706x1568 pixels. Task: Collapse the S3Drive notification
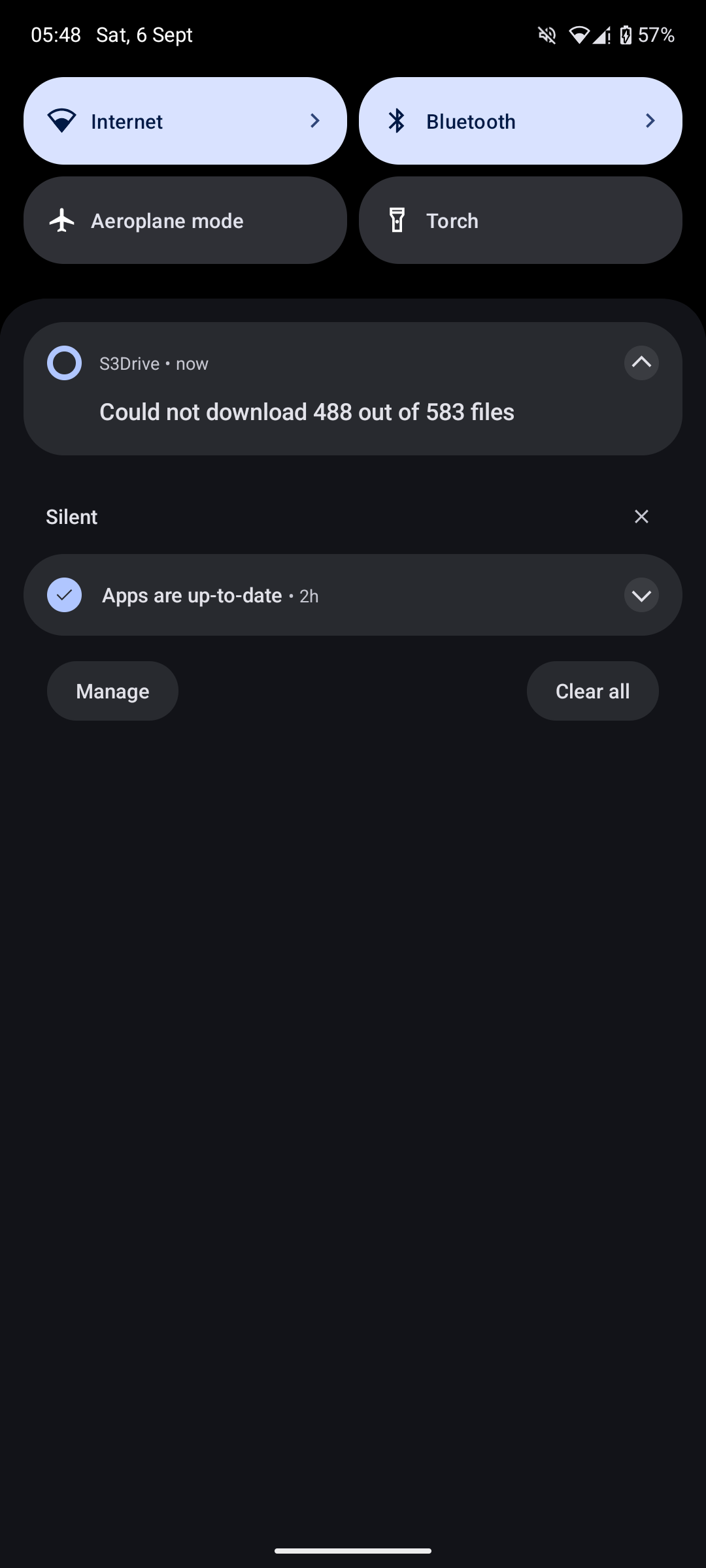[x=641, y=363]
